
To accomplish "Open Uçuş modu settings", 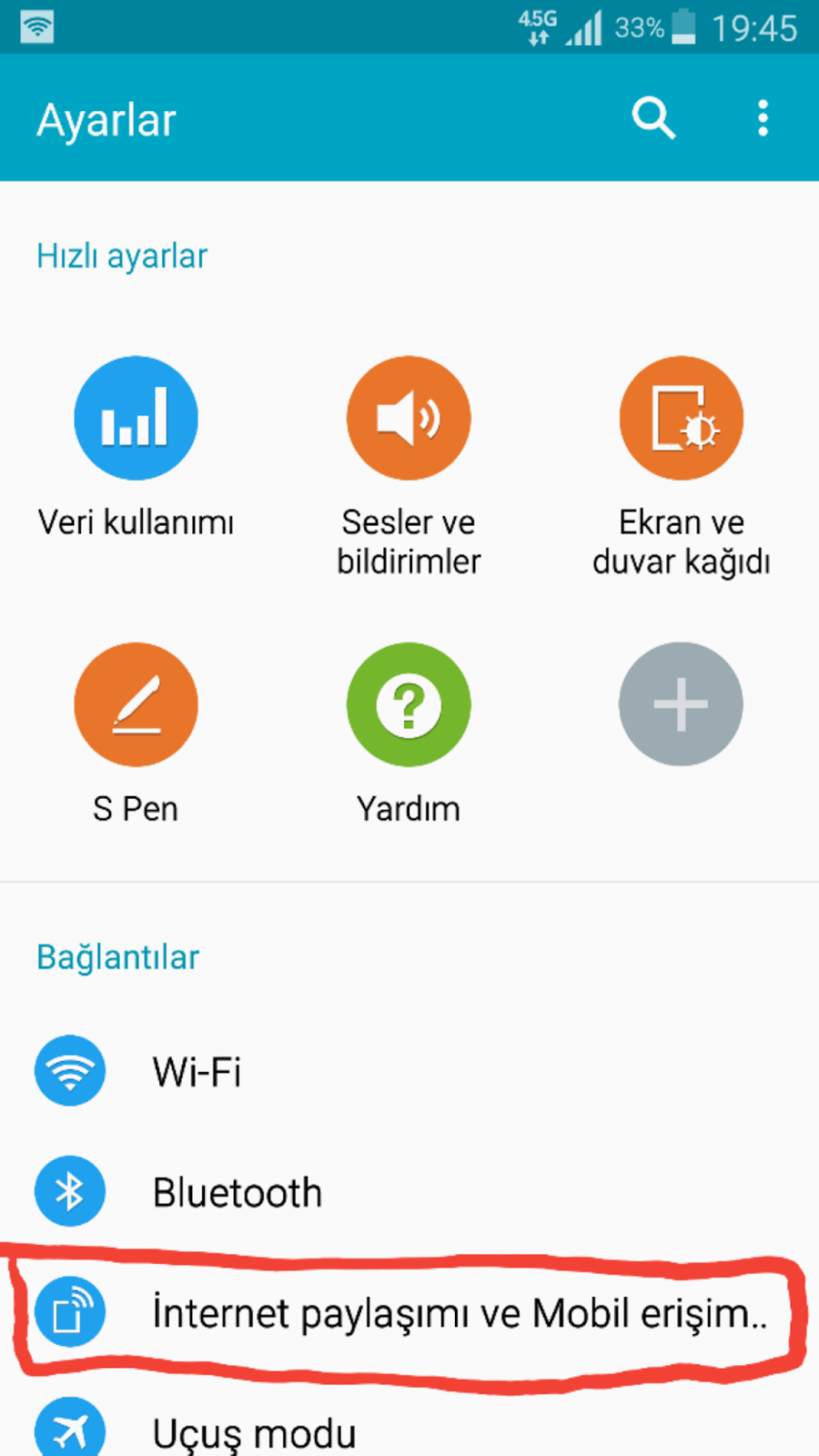I will [253, 1431].
